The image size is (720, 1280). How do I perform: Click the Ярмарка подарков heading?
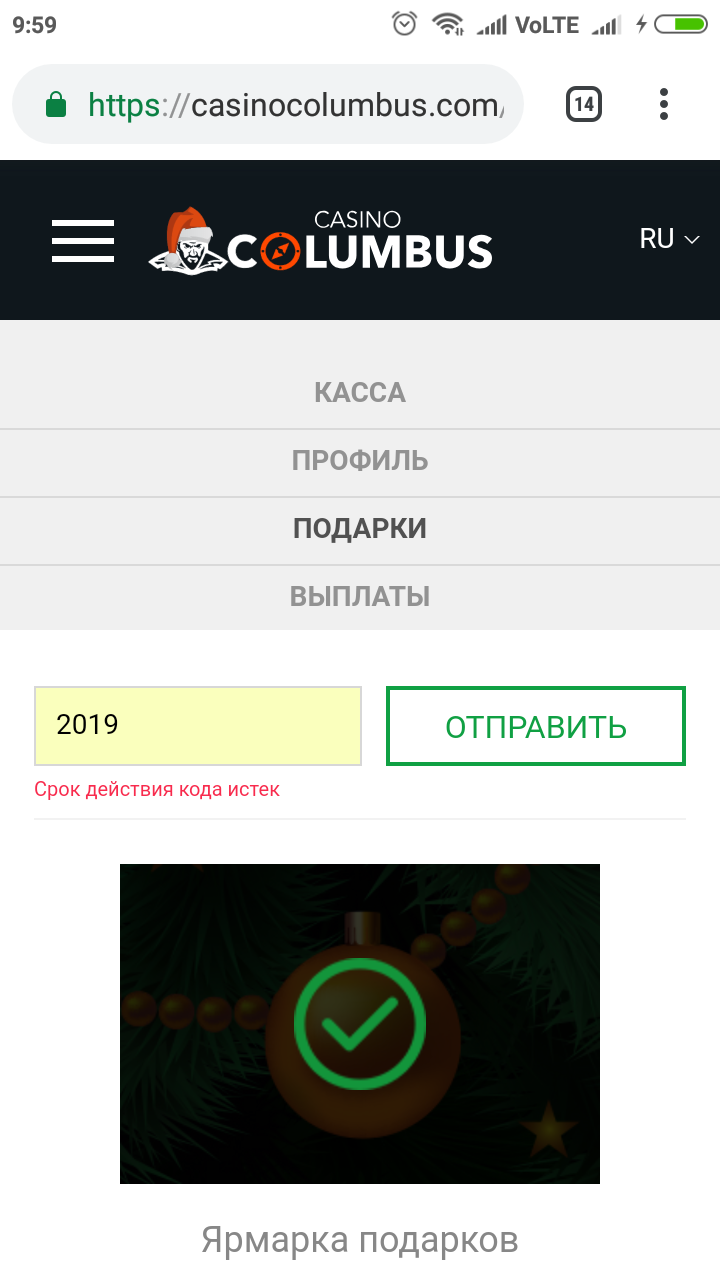click(360, 1240)
